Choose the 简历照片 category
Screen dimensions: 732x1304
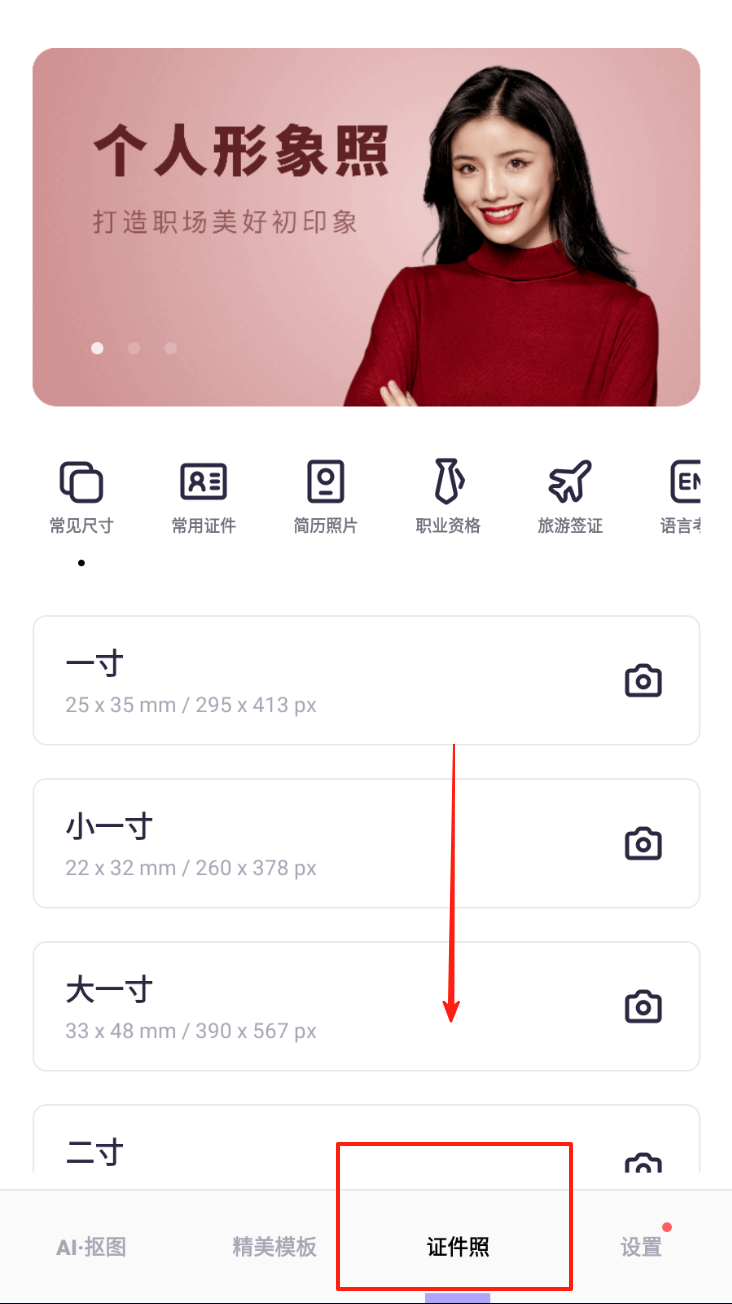pos(326,497)
